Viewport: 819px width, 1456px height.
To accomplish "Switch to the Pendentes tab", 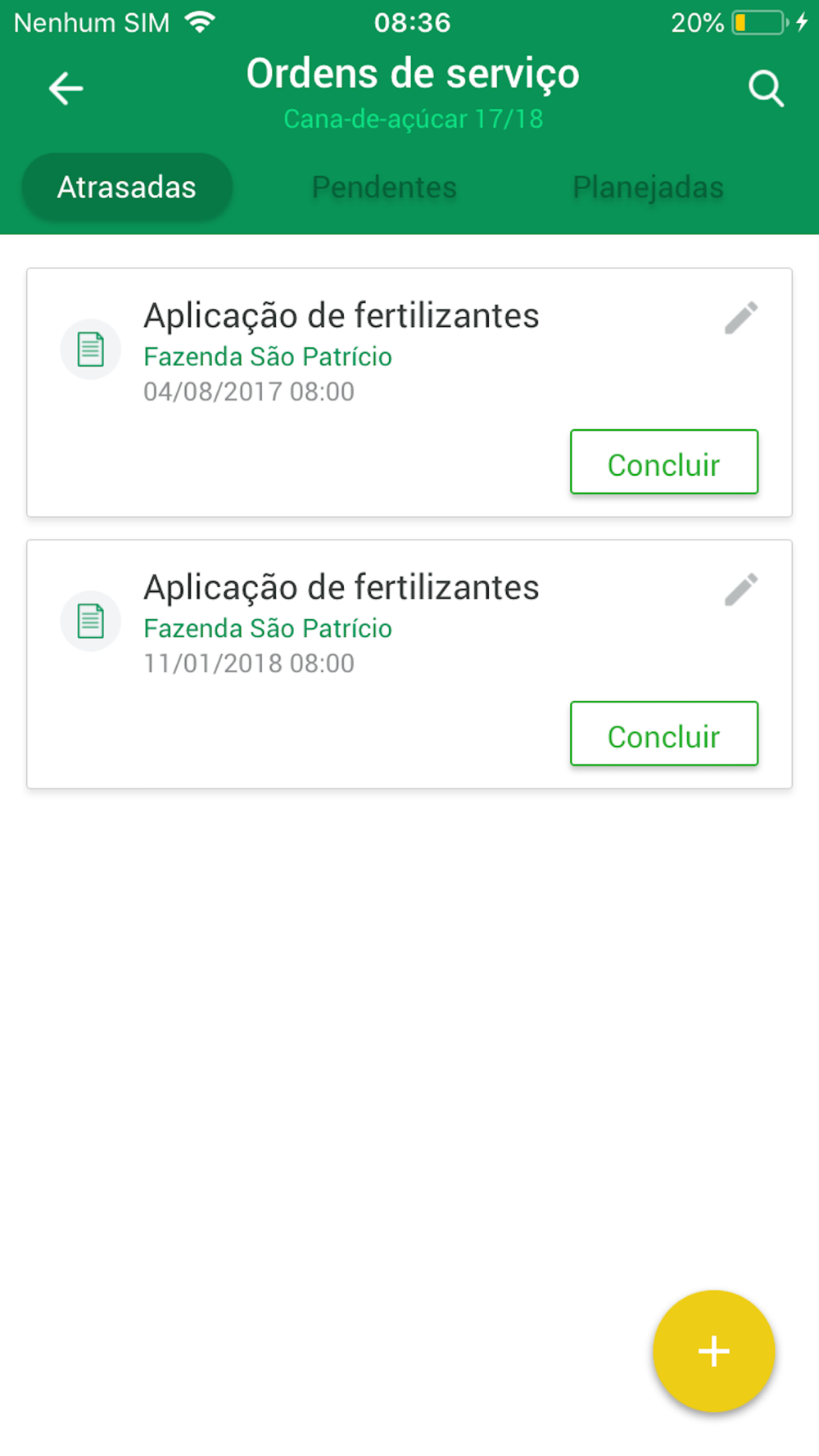I will click(384, 188).
